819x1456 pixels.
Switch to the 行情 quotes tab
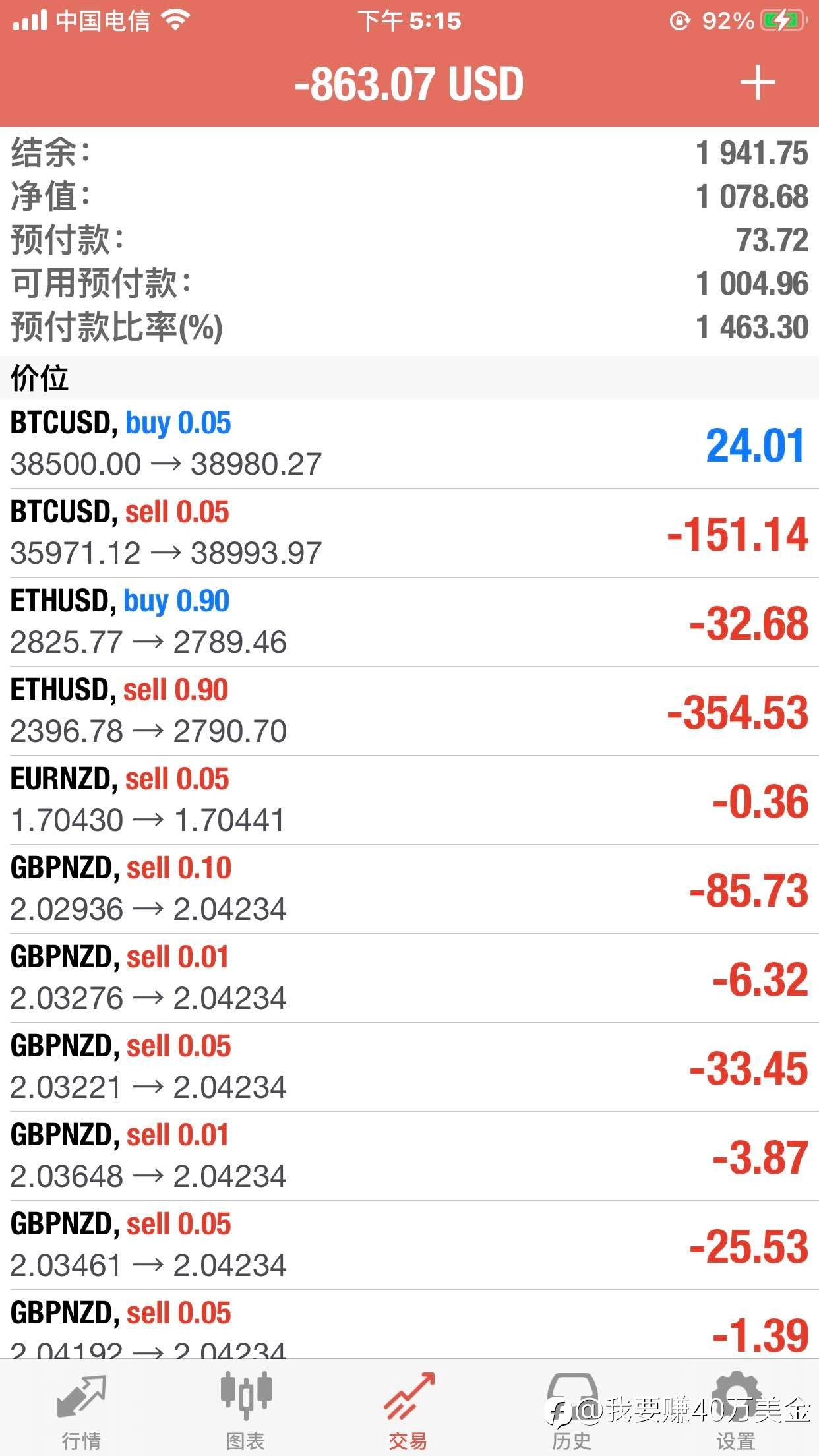(x=82, y=1409)
